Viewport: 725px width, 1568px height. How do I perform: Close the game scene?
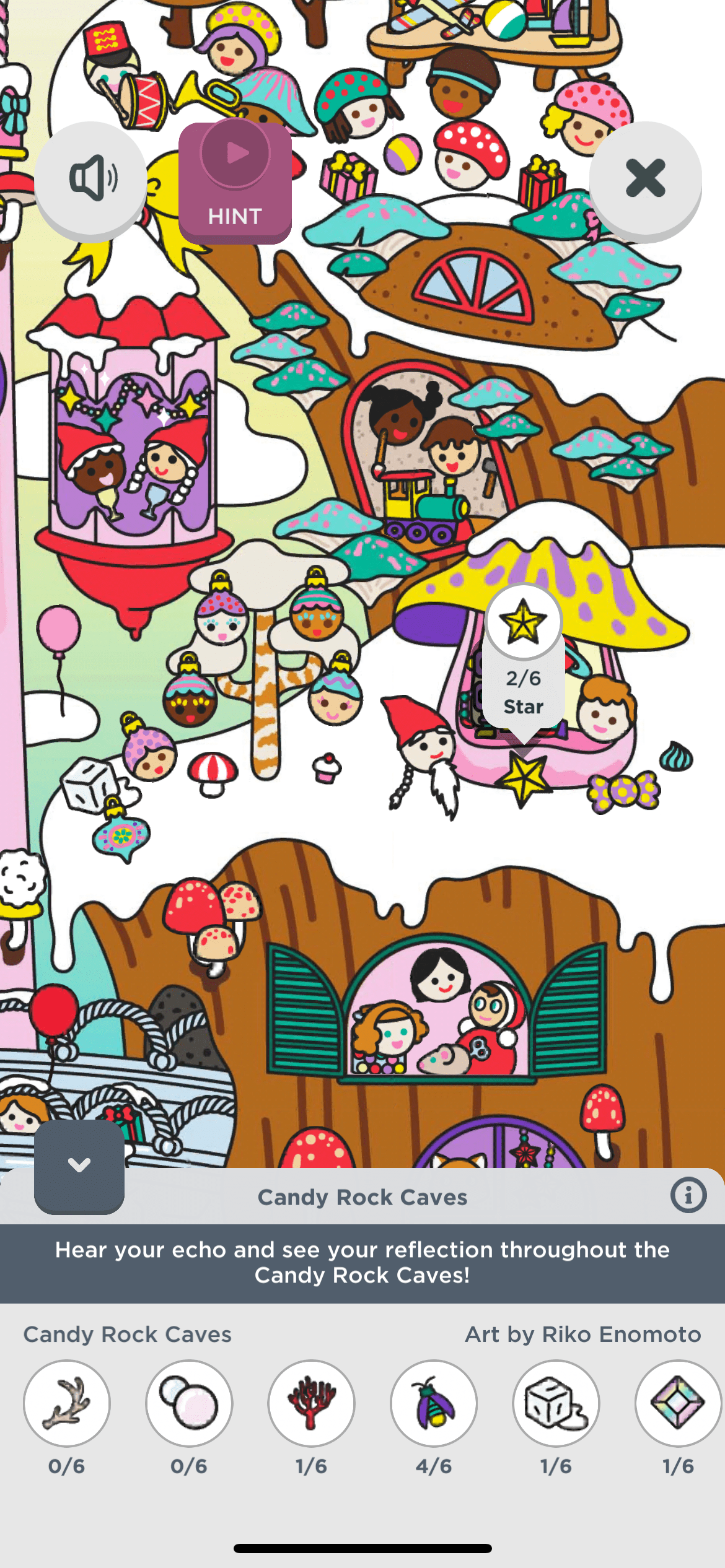[645, 178]
